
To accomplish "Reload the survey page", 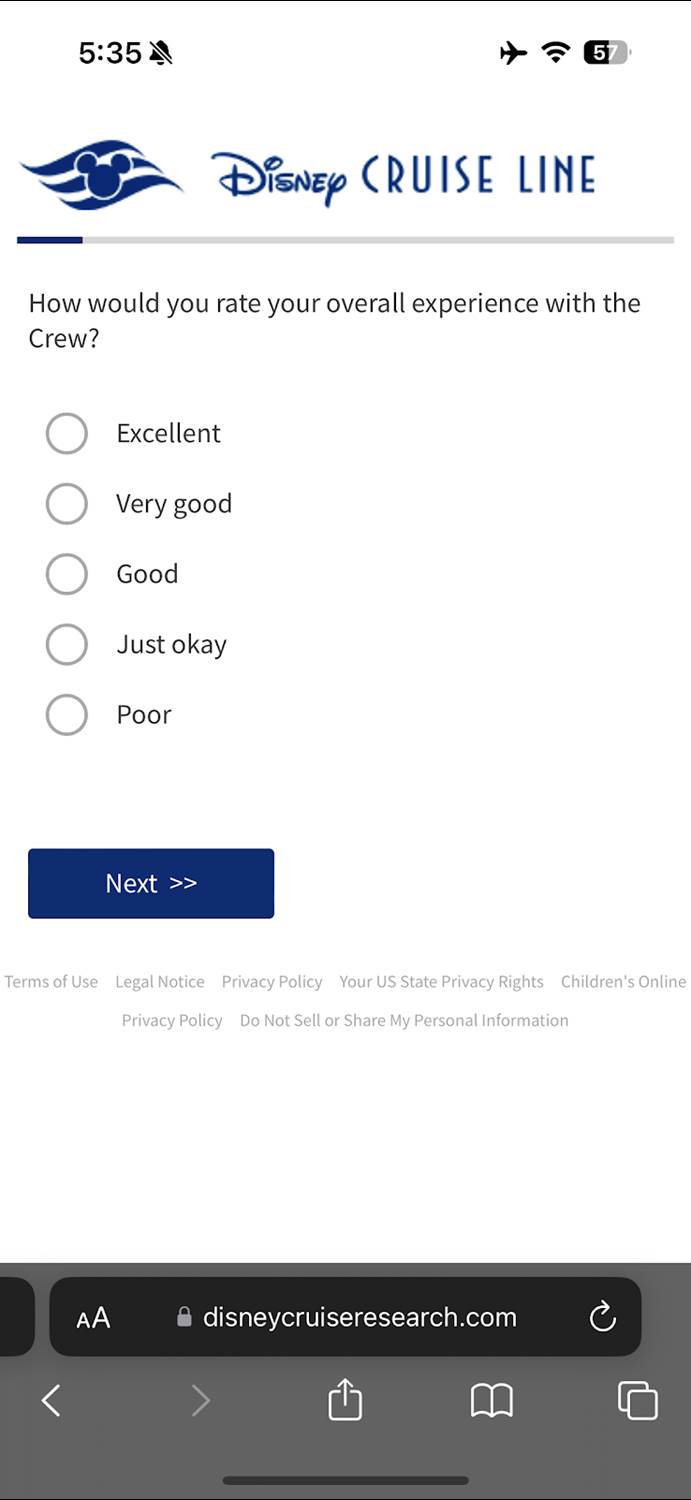I will click(x=602, y=1317).
